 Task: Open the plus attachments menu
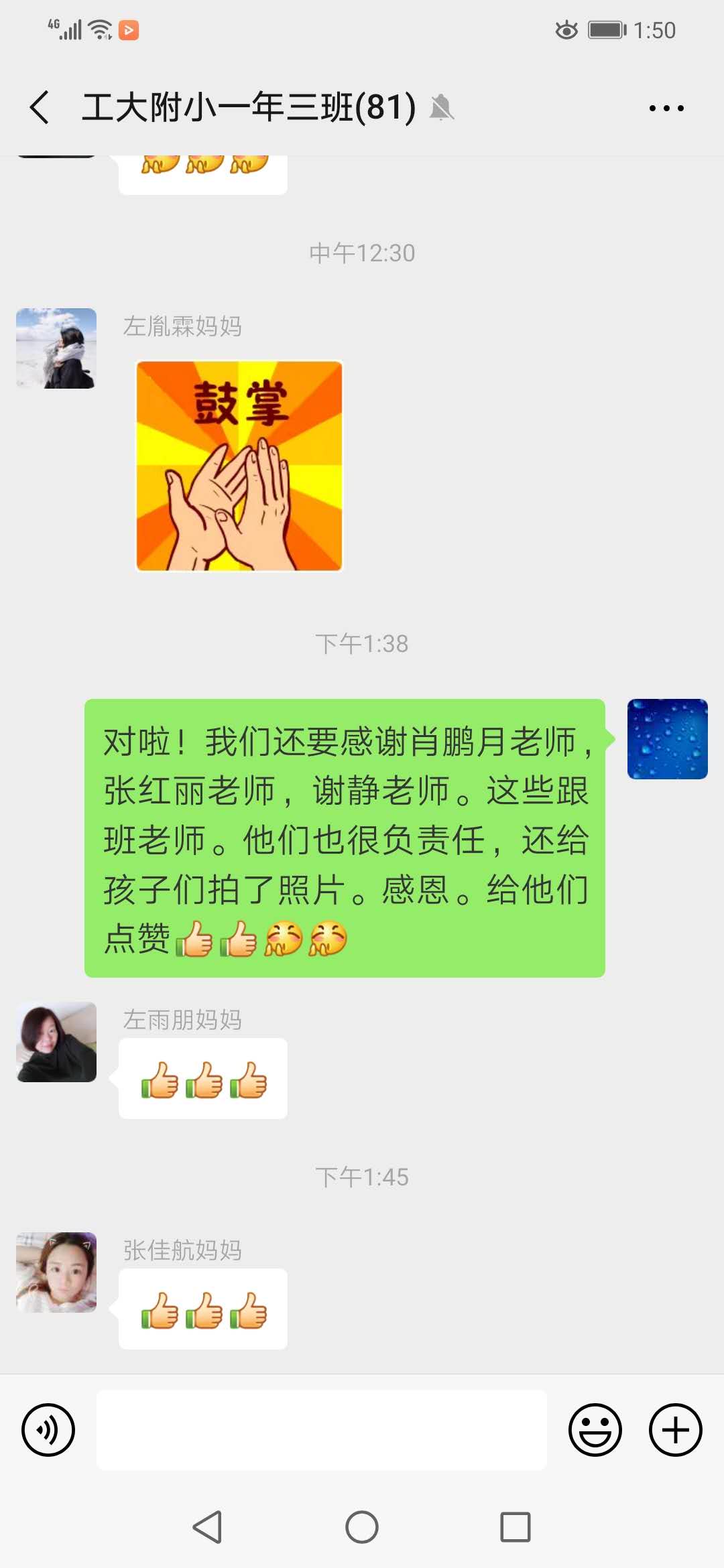click(675, 1430)
